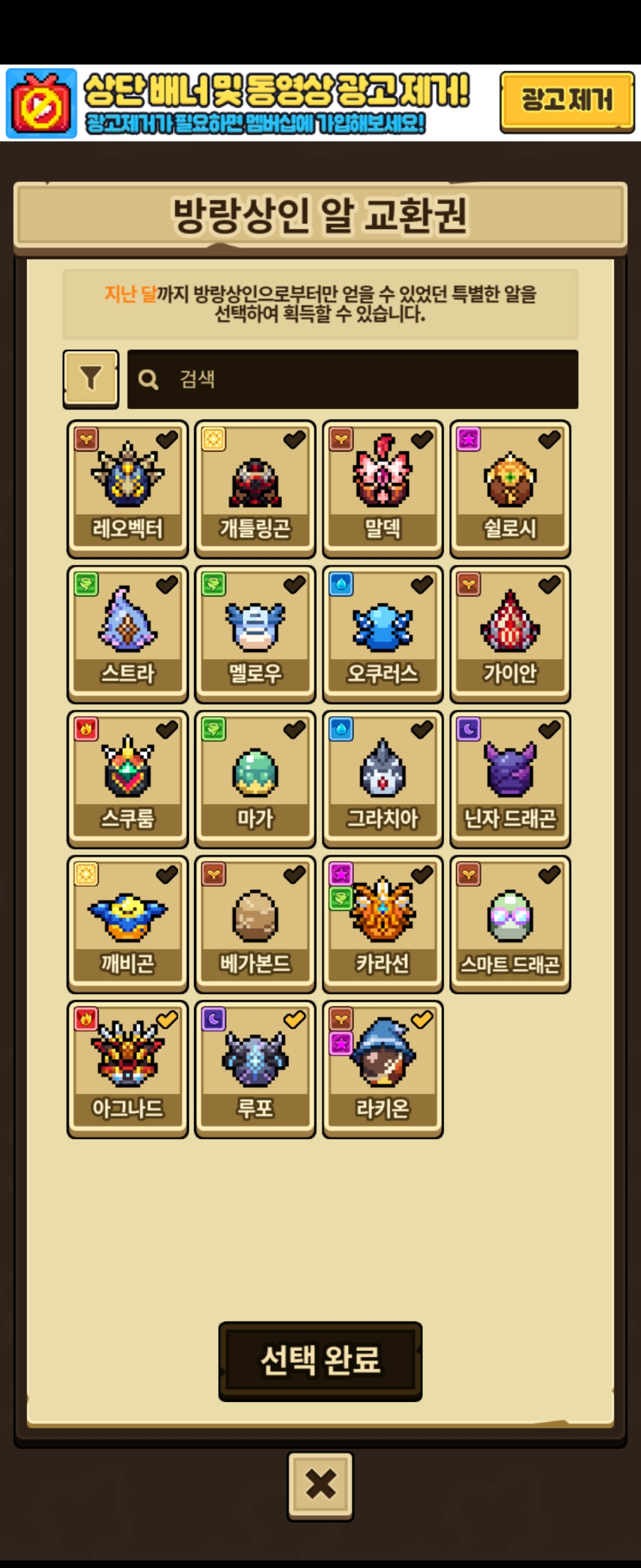Tap the 검색 search field
Screen dimensions: 641x1568
tap(353, 379)
